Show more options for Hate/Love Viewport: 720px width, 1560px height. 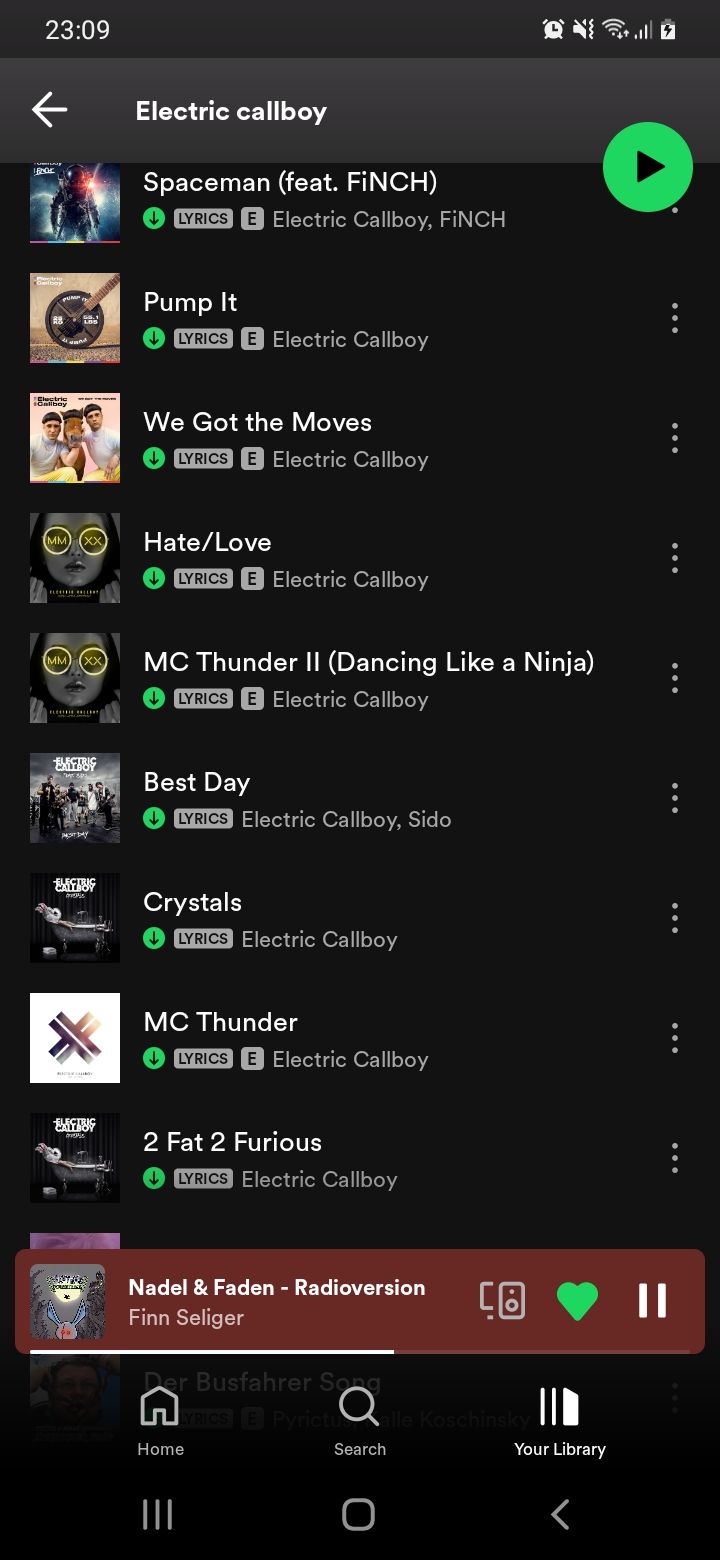pos(675,558)
